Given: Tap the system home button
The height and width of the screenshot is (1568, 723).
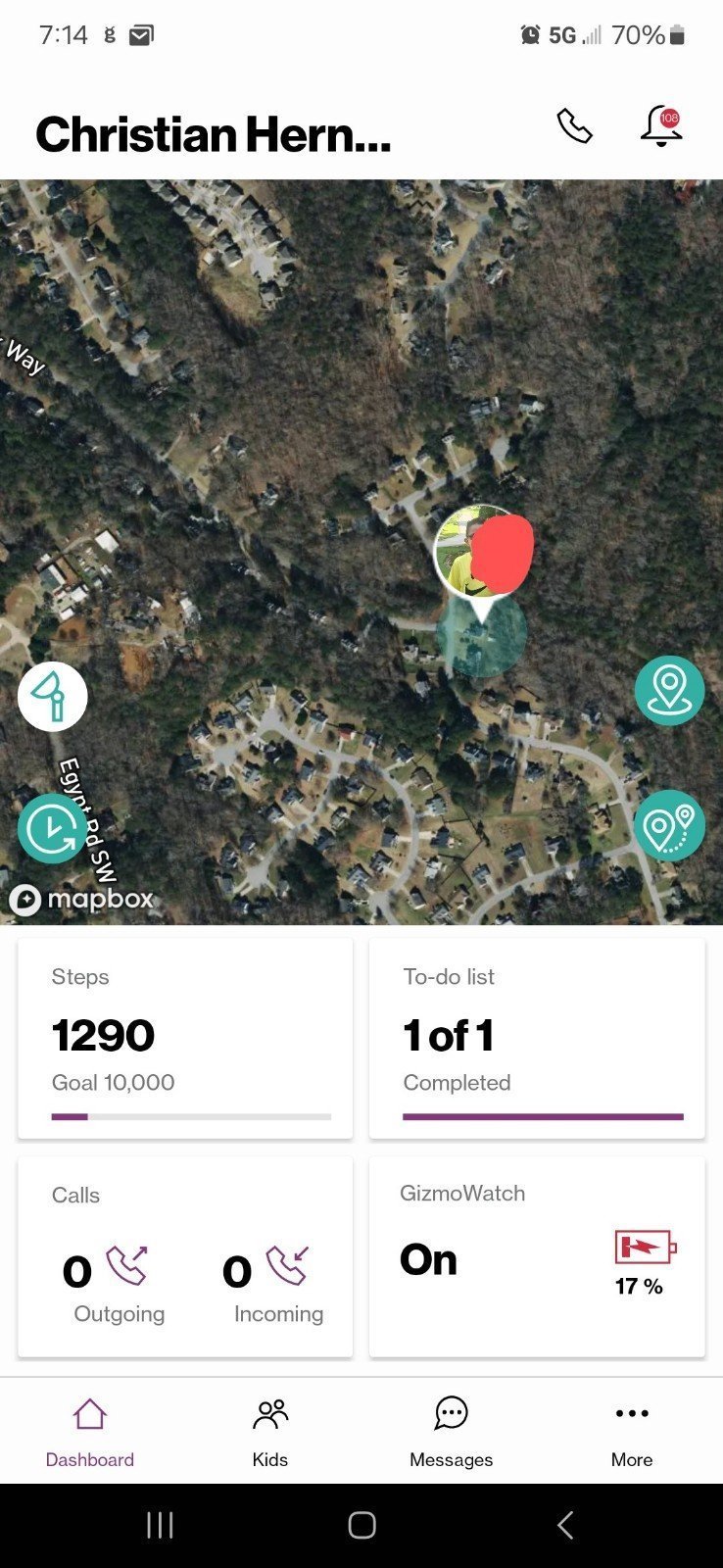Looking at the screenshot, I should click(361, 1525).
